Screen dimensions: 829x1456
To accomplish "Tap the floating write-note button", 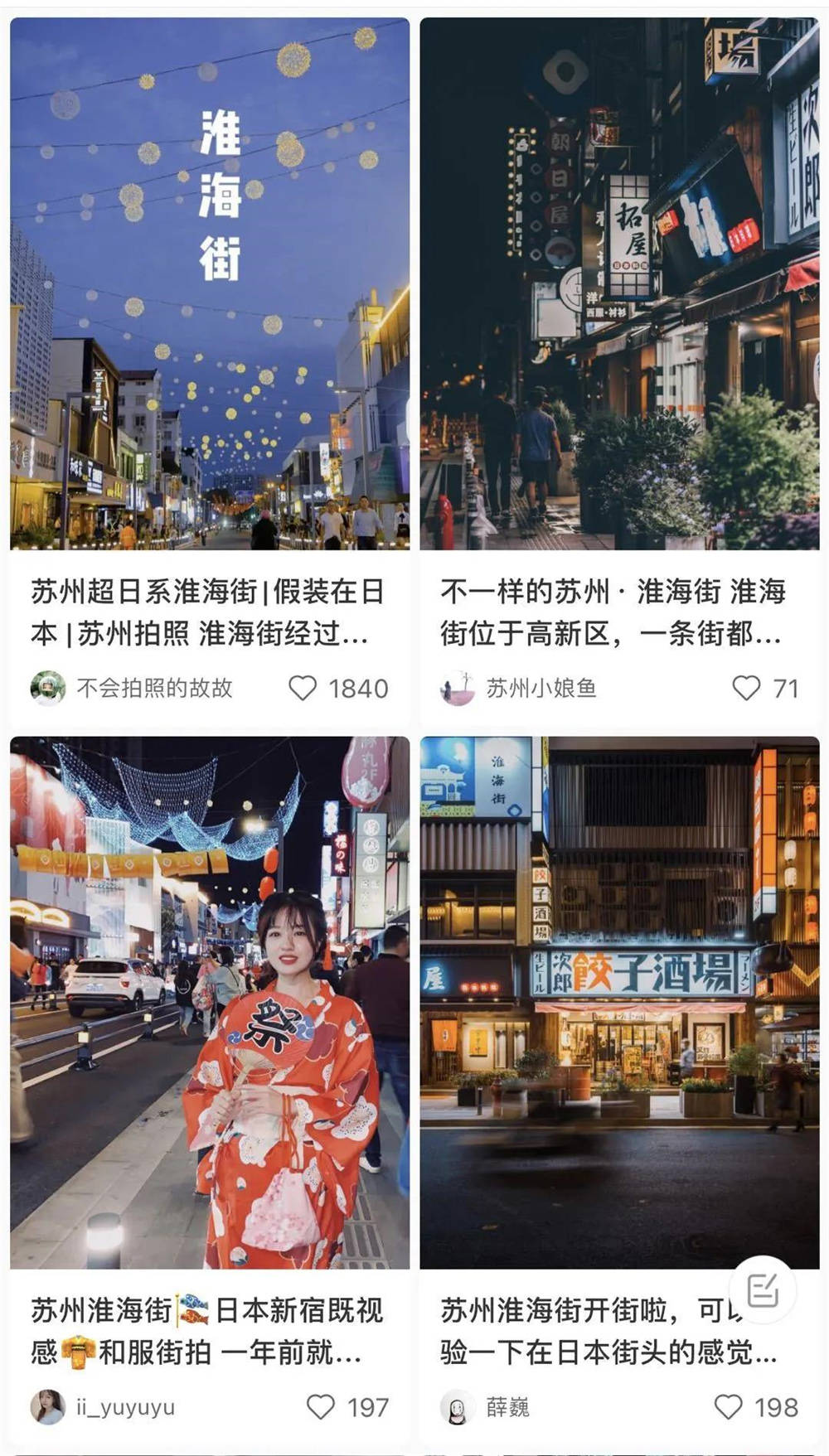I will (763, 1289).
